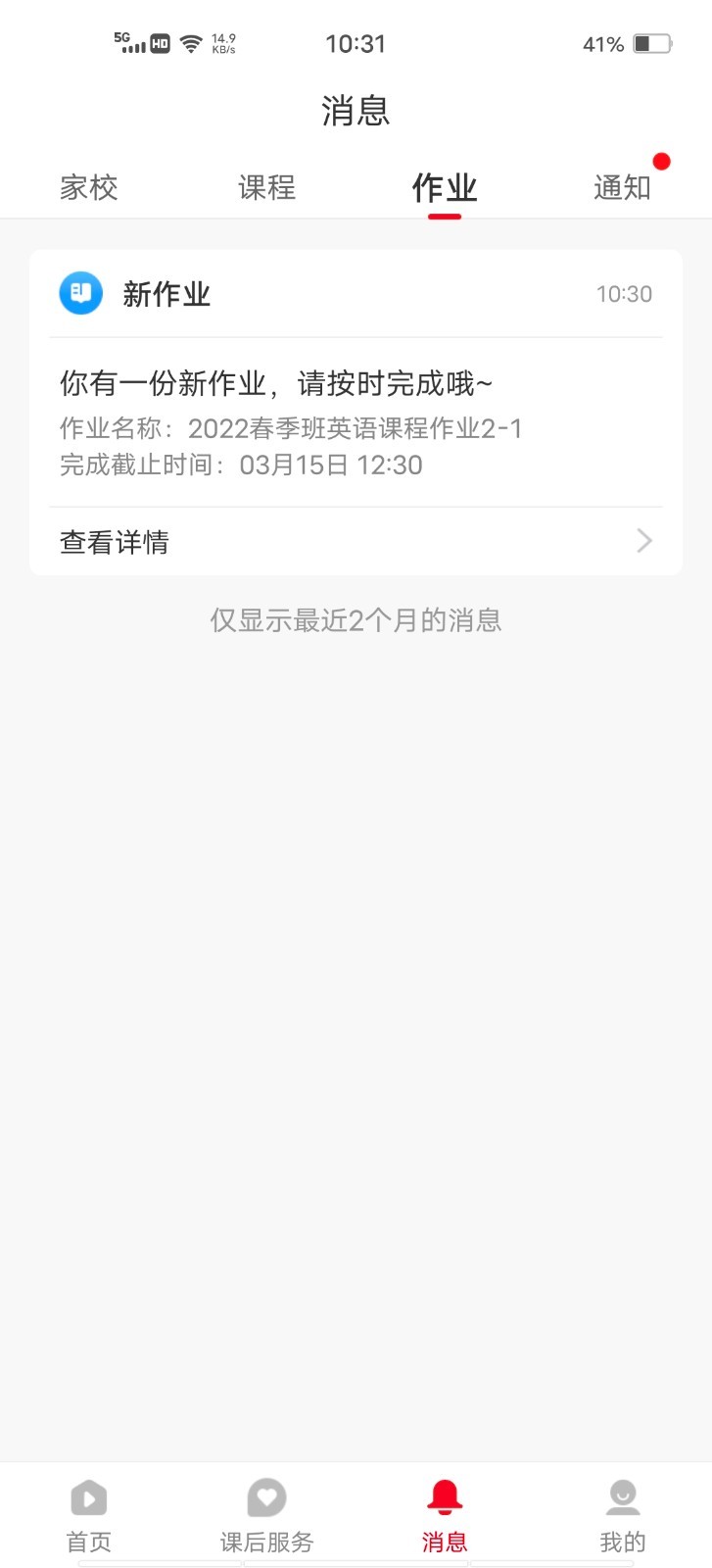Open 查看详情 to view homework details
Viewport: 712px width, 1568px height.
click(114, 540)
